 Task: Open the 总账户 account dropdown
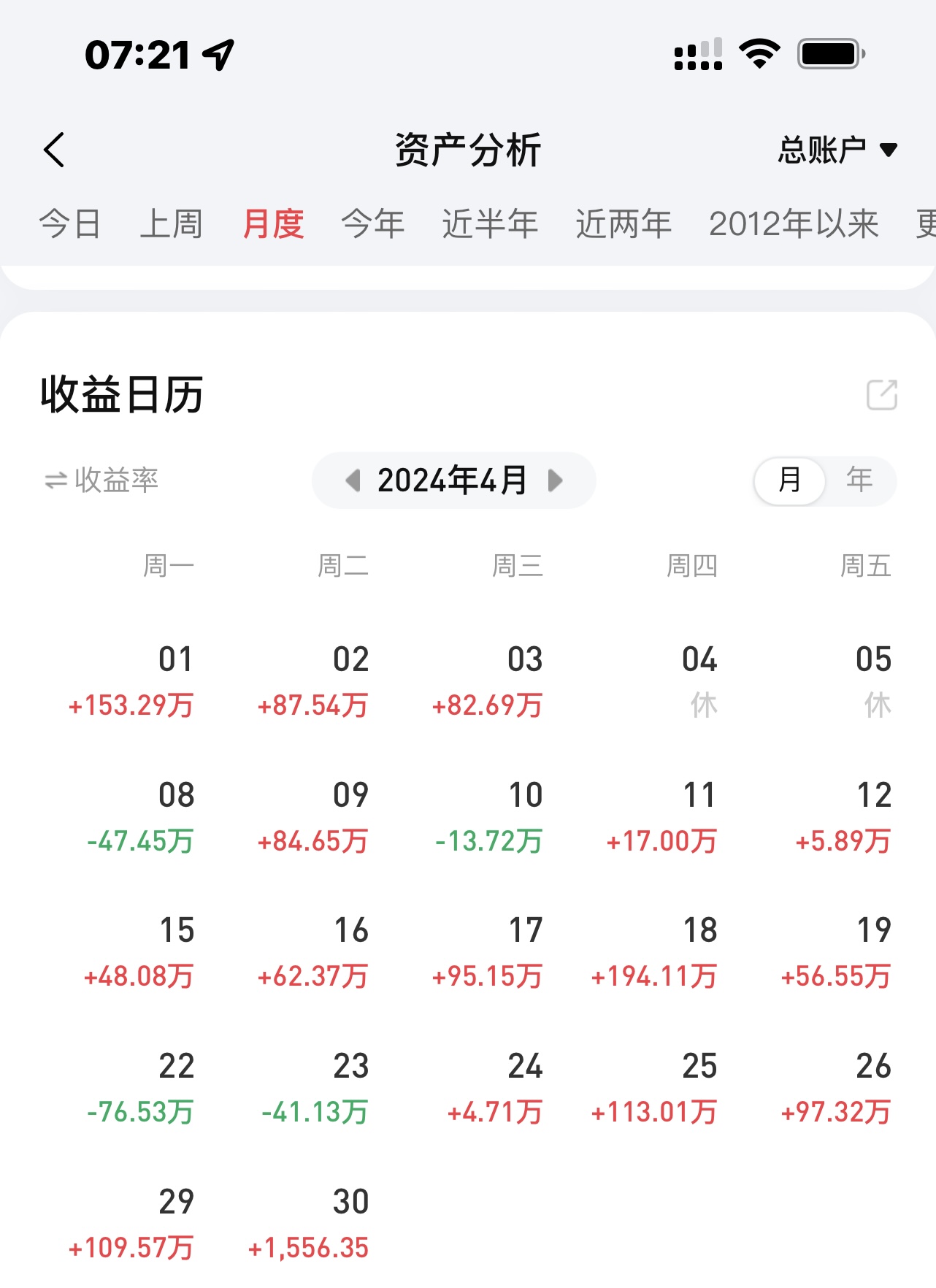[836, 150]
